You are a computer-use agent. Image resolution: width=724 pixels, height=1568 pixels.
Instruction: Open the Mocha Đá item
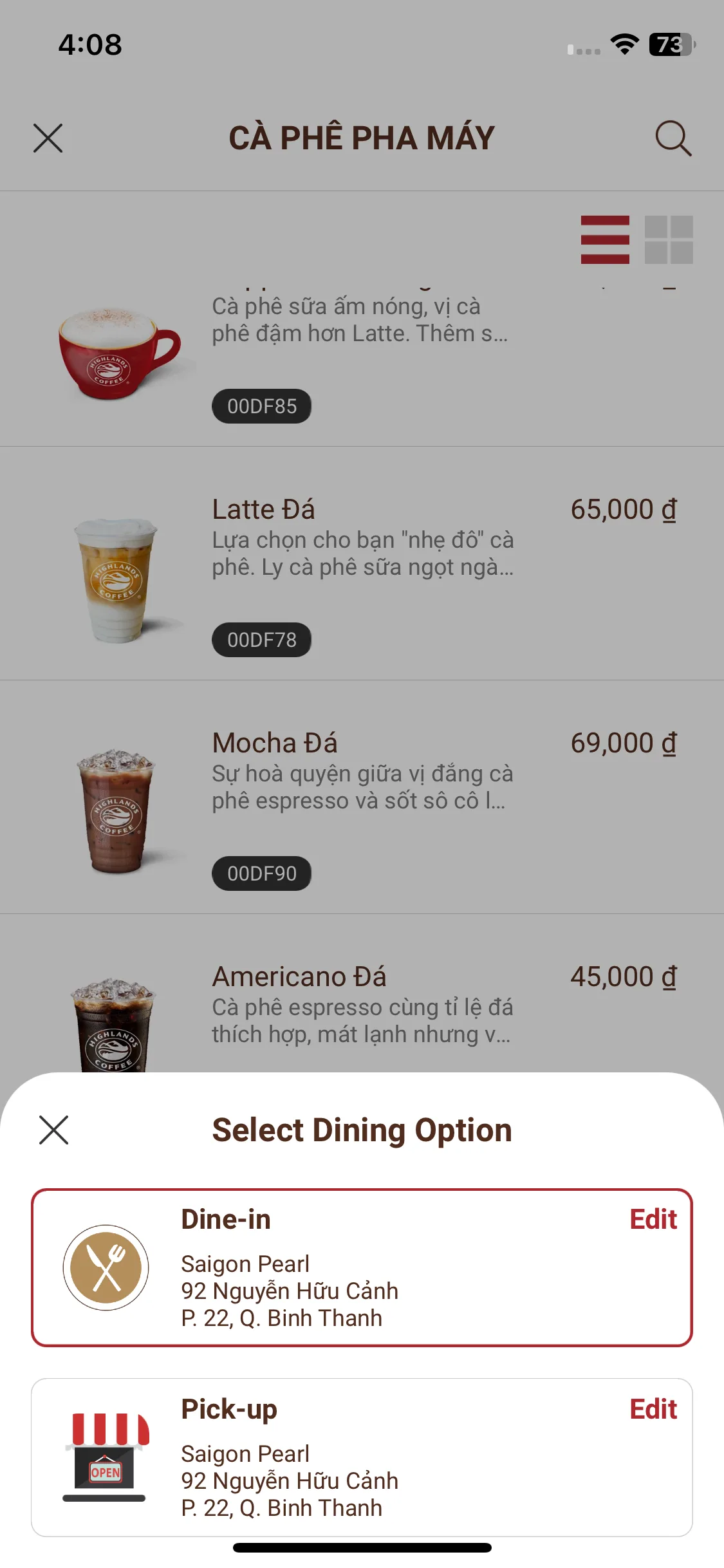[x=362, y=797]
